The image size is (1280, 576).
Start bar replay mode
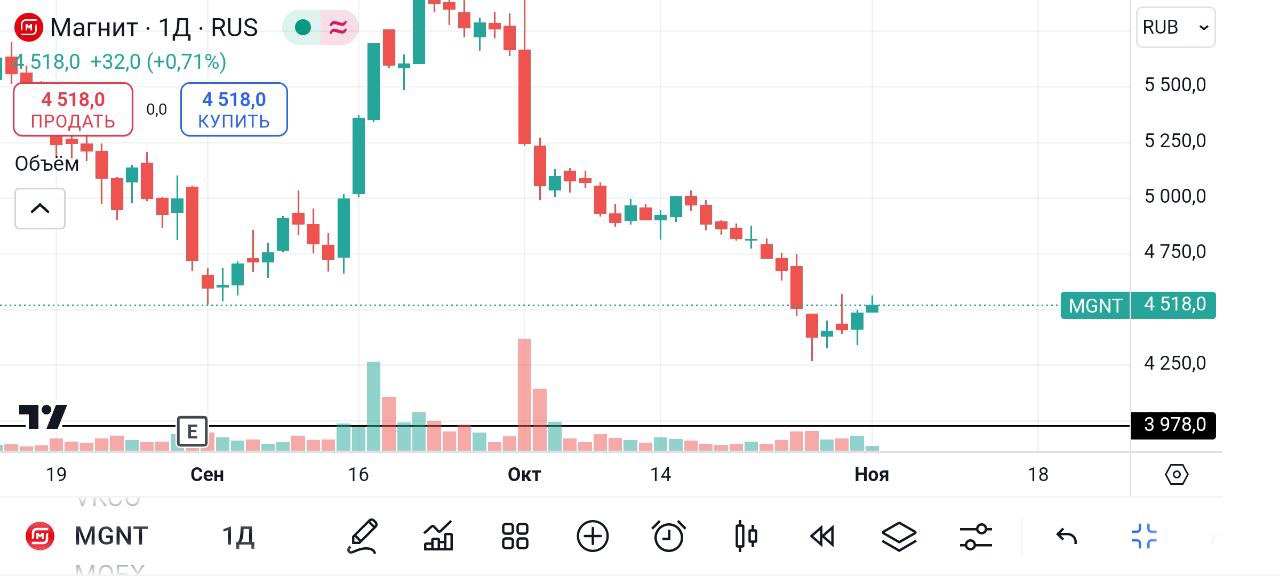click(822, 537)
